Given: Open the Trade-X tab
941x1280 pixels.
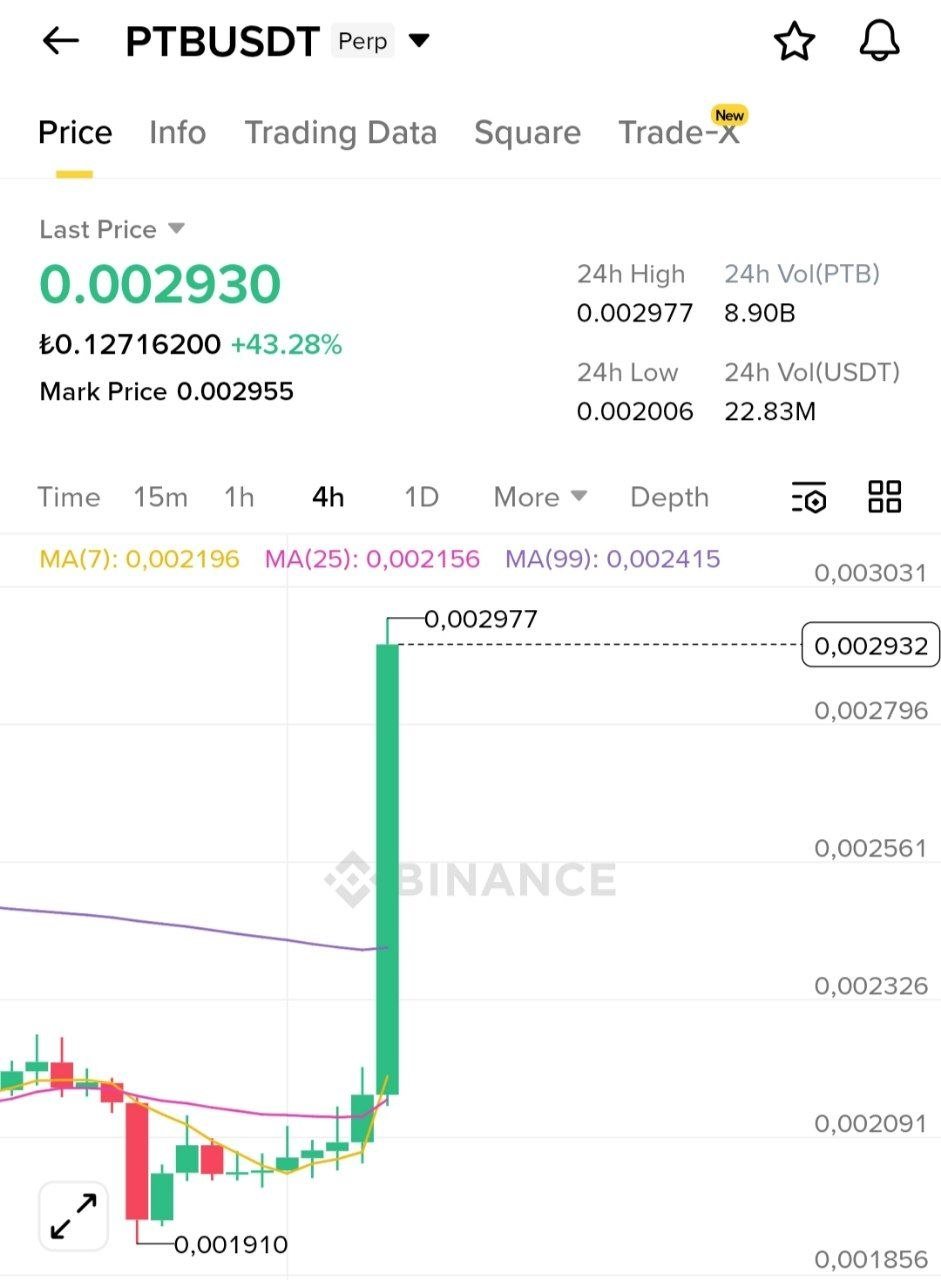Looking at the screenshot, I should click(679, 133).
